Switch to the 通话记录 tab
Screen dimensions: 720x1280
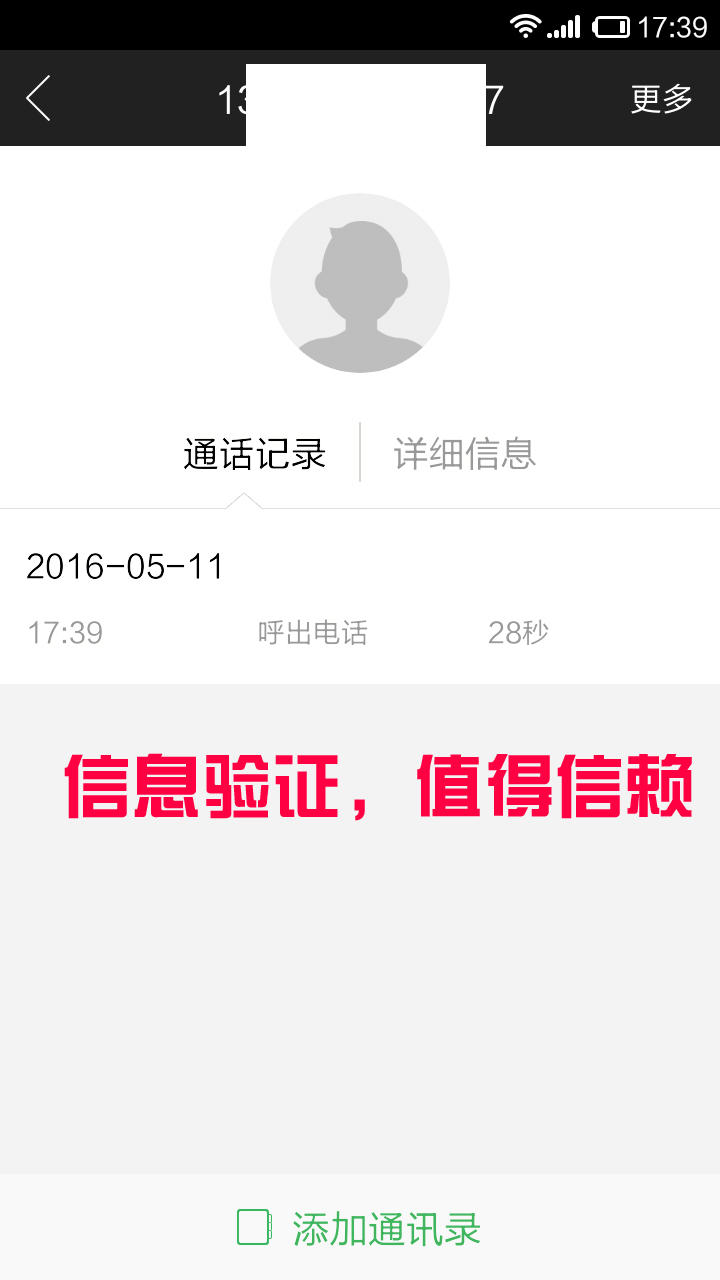[x=255, y=454]
